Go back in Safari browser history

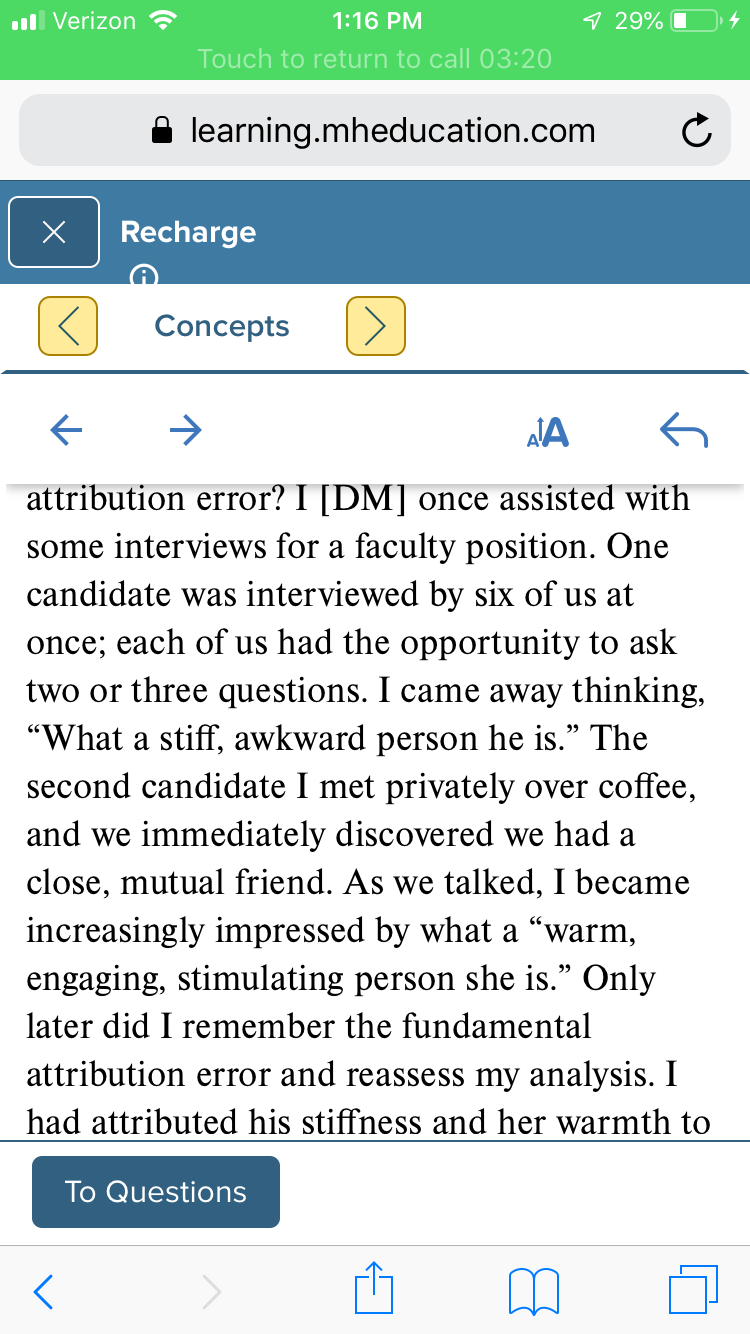(x=44, y=1290)
